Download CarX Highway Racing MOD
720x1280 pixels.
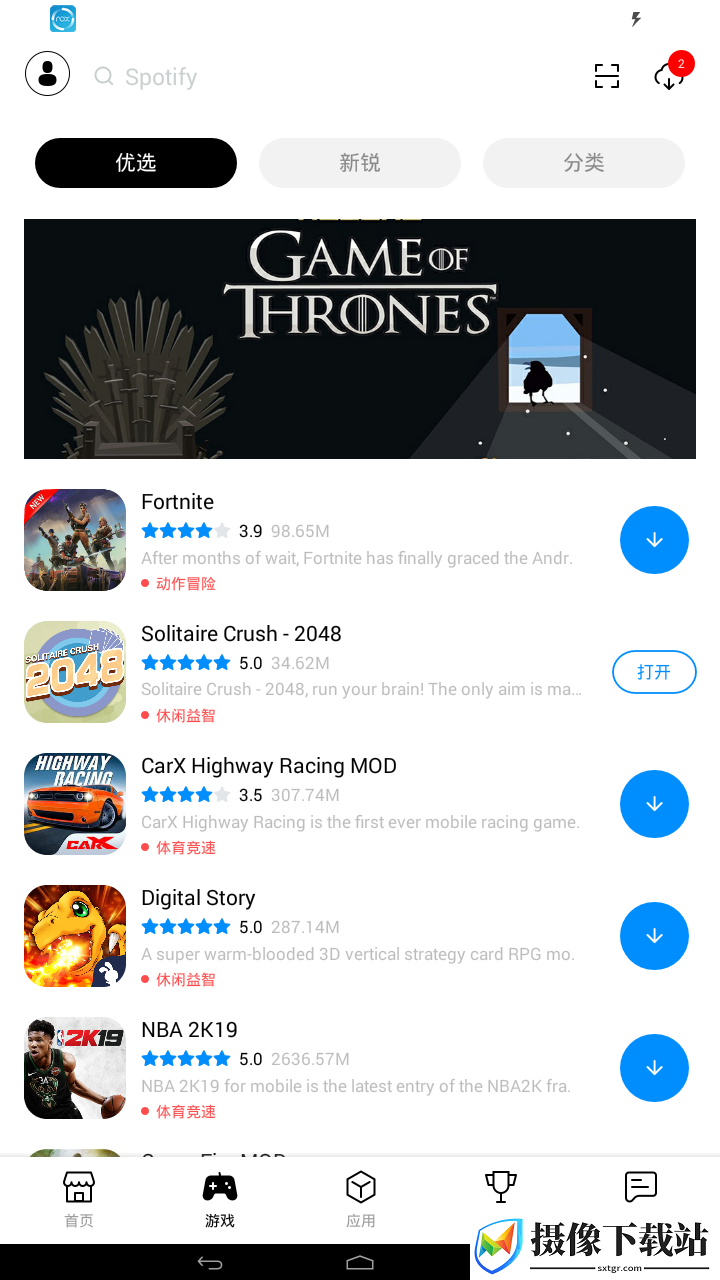tap(654, 804)
